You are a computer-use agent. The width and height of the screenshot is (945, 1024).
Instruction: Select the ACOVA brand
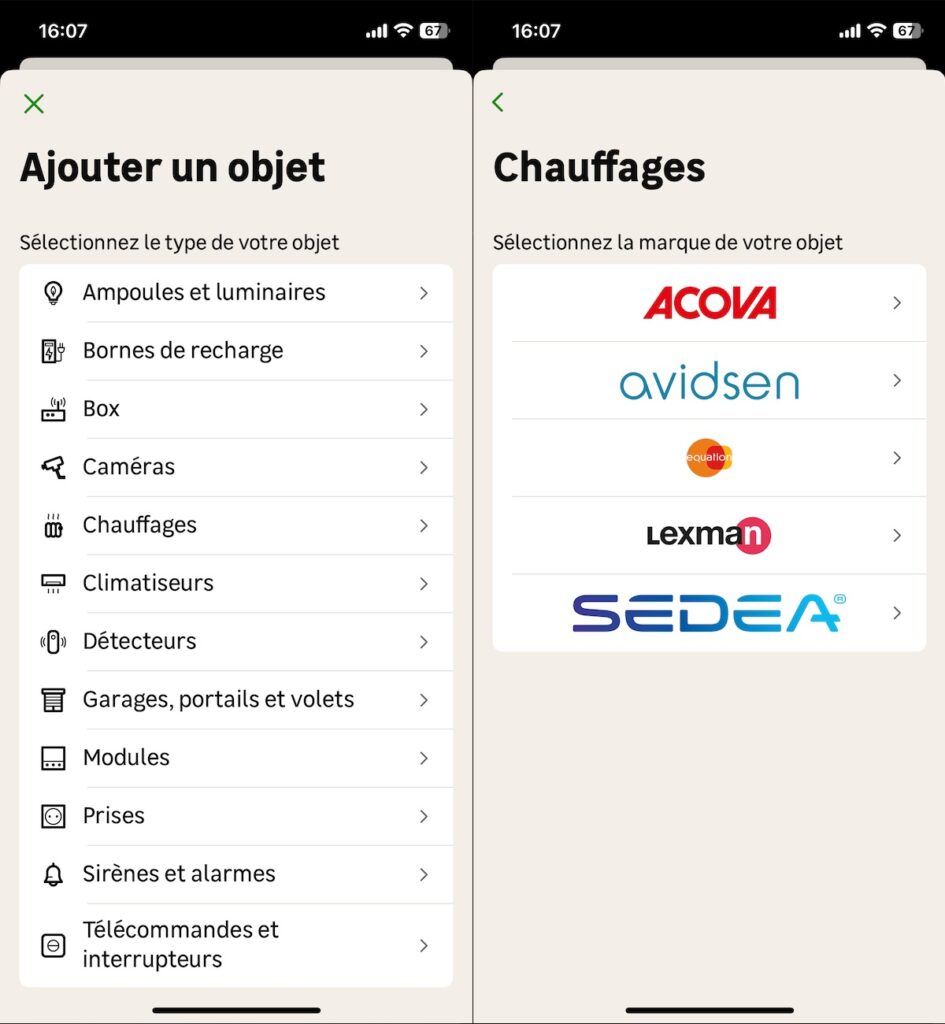709,303
